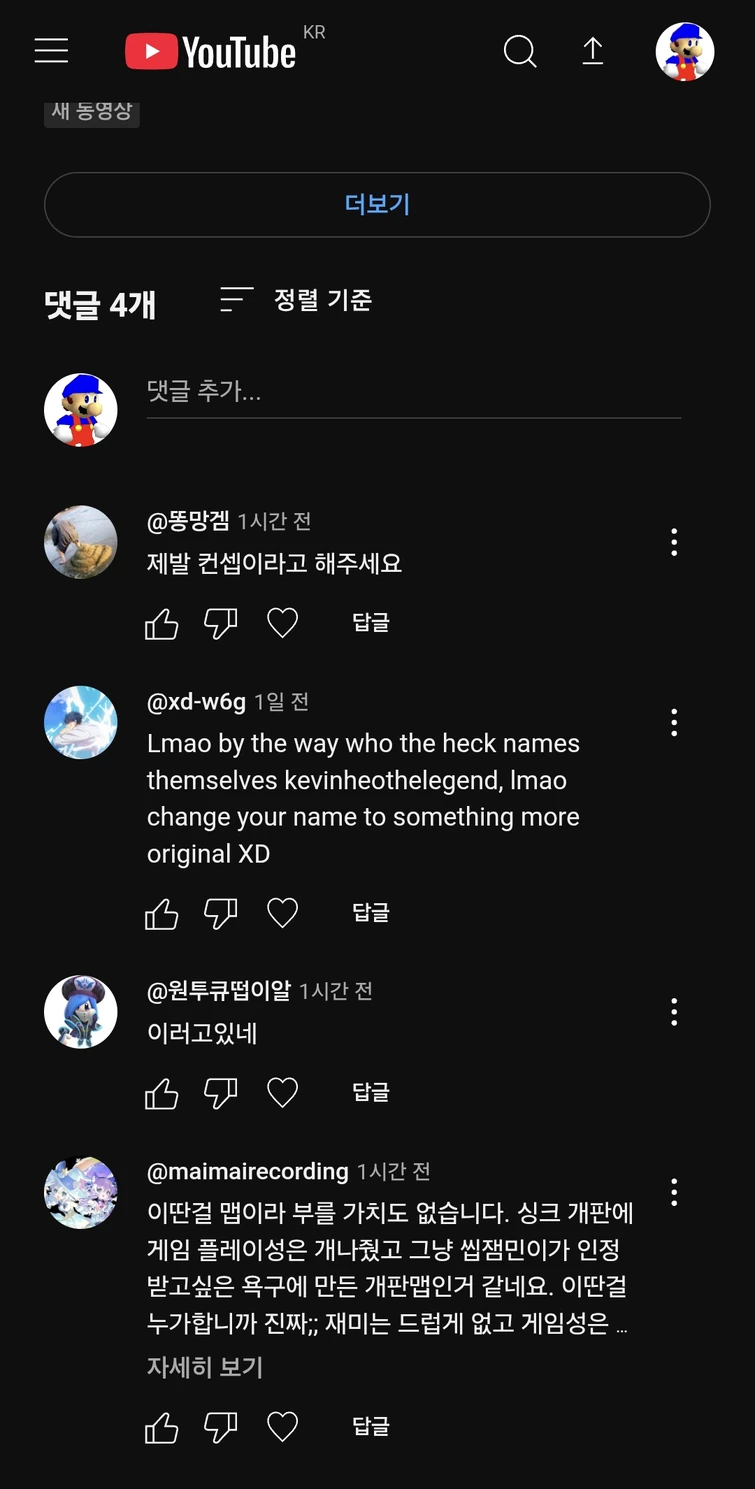
Task: Open options menu for @xd-w6g's comment
Action: (x=674, y=722)
